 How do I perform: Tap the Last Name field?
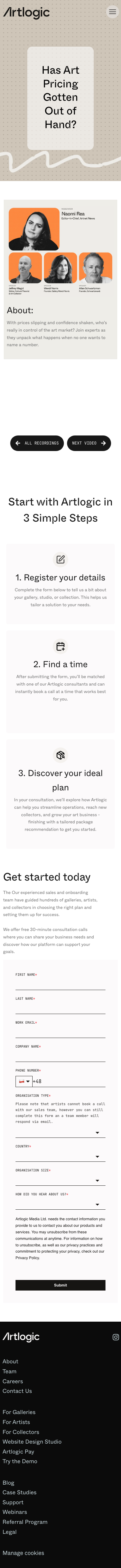pos(60,1008)
